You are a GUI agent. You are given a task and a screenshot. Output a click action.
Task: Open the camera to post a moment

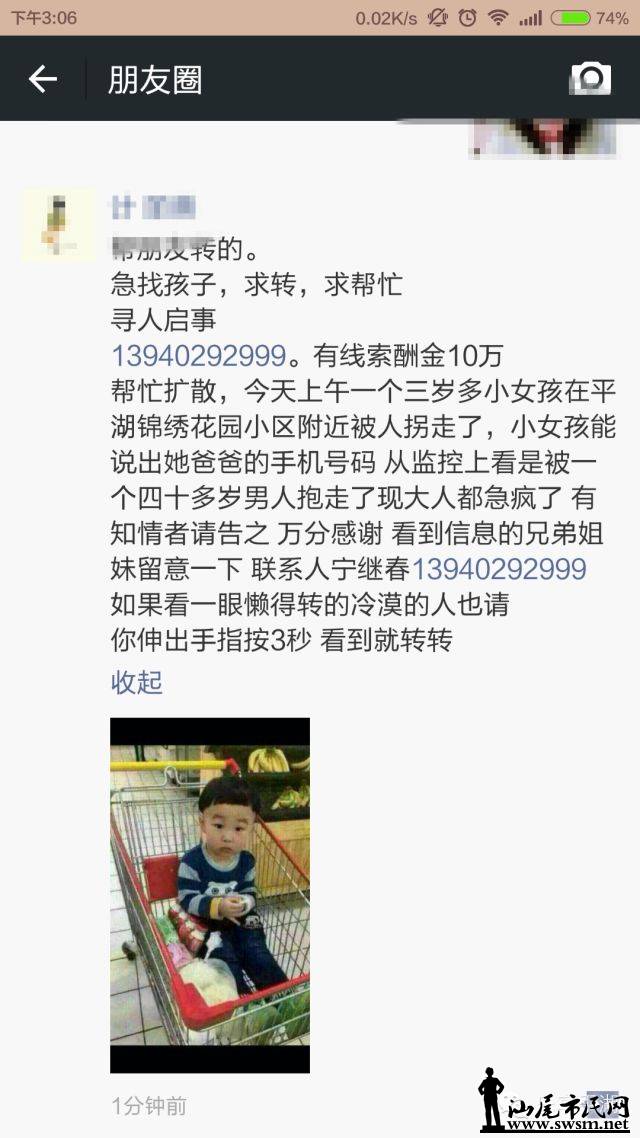click(x=590, y=79)
